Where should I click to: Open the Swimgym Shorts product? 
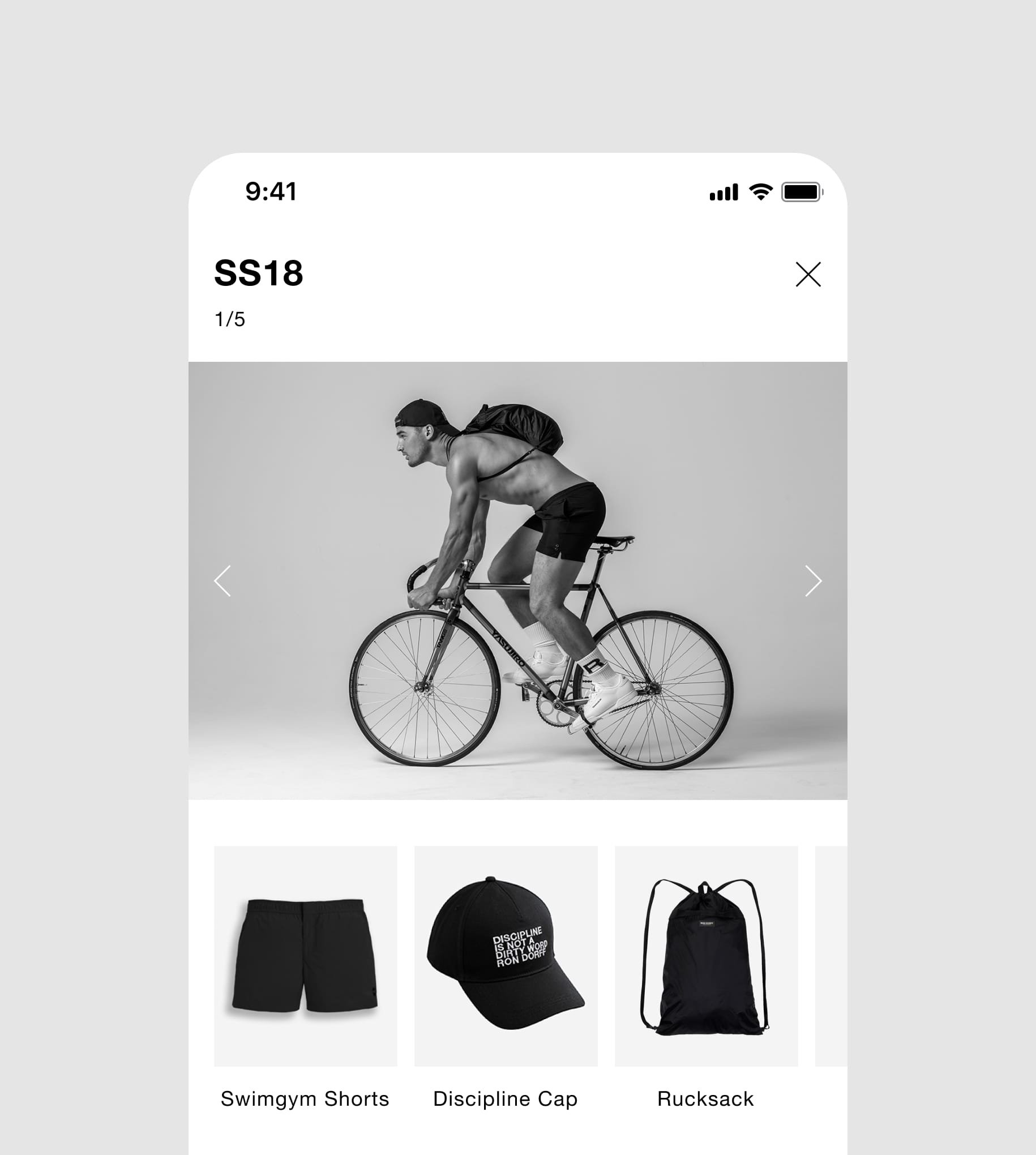click(306, 956)
